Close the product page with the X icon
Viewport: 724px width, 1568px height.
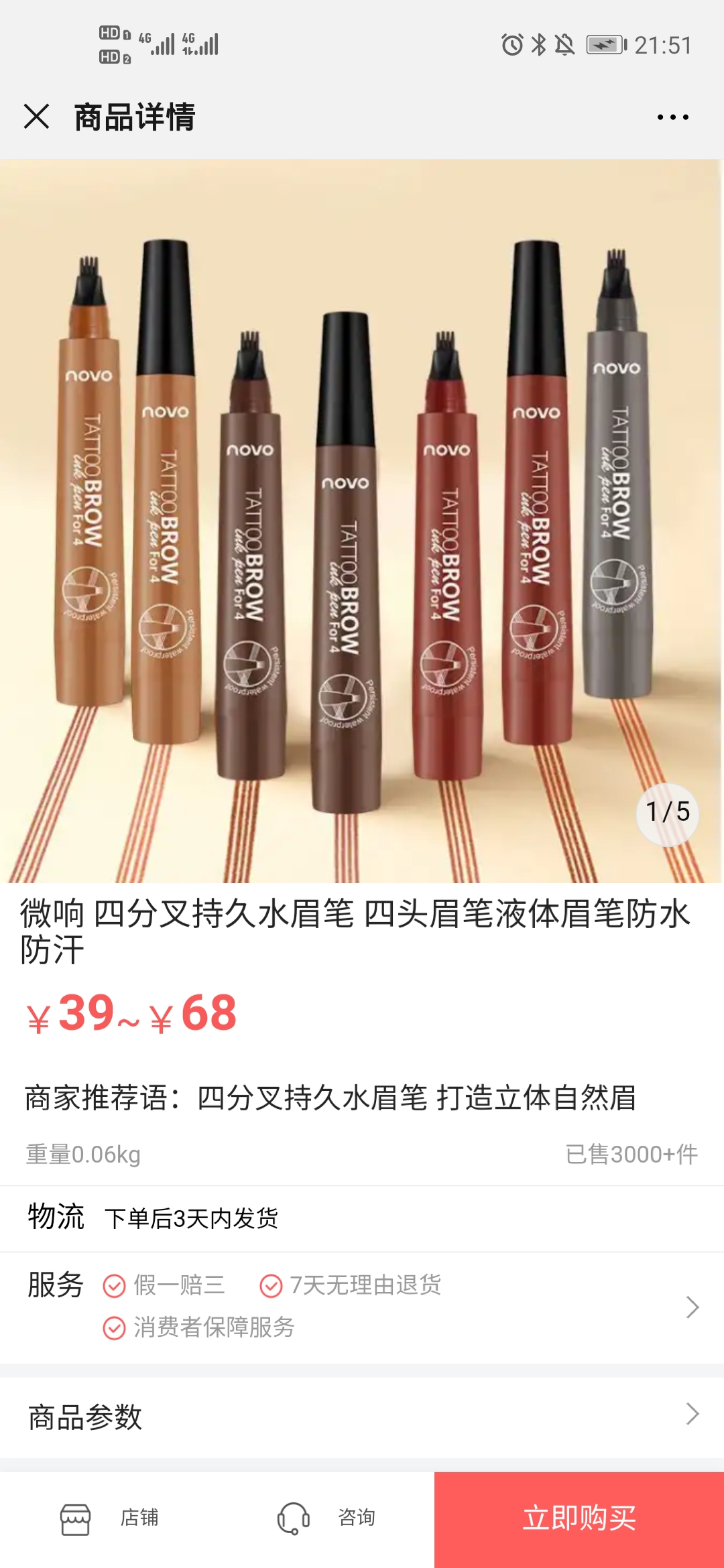pyautogui.click(x=35, y=115)
